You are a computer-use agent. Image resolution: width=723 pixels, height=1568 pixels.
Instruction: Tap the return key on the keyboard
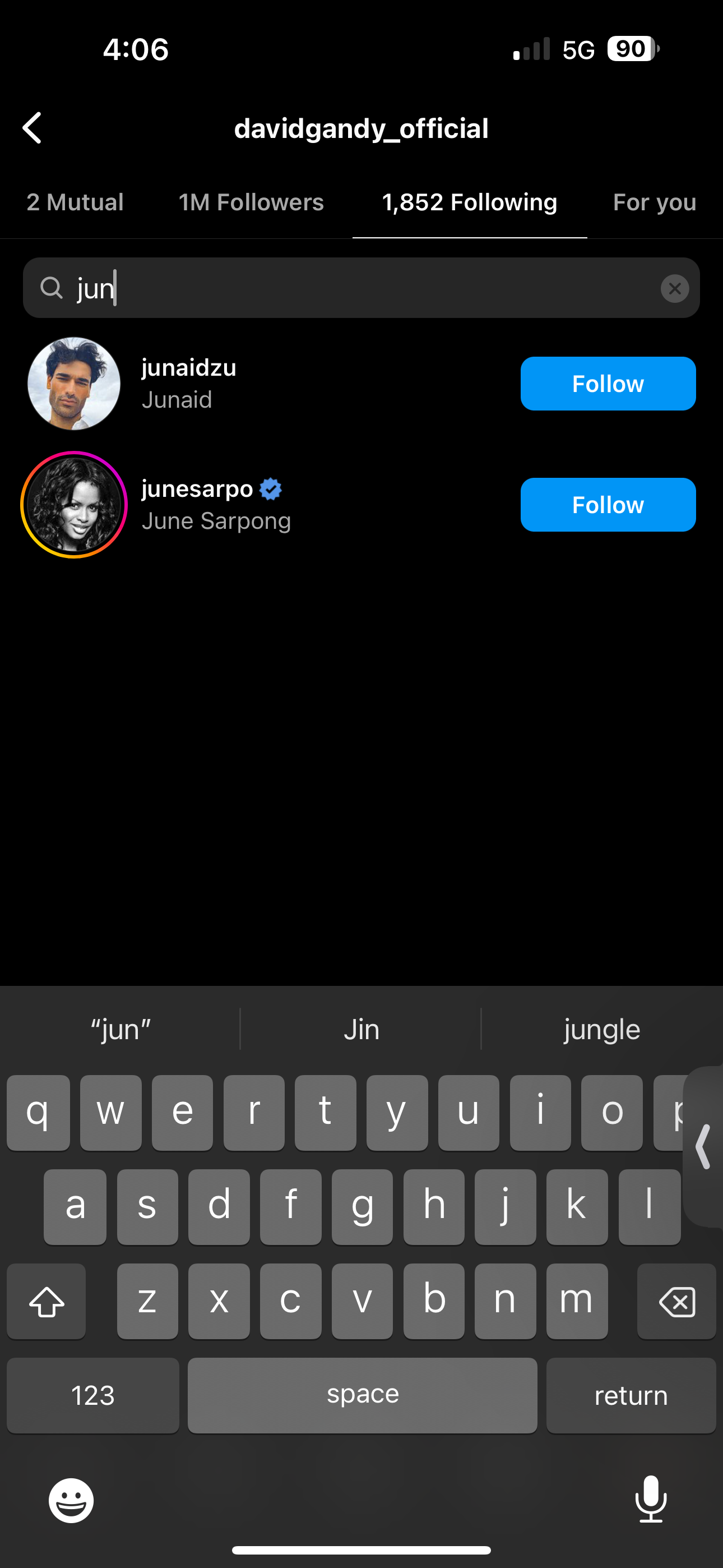point(631,1395)
